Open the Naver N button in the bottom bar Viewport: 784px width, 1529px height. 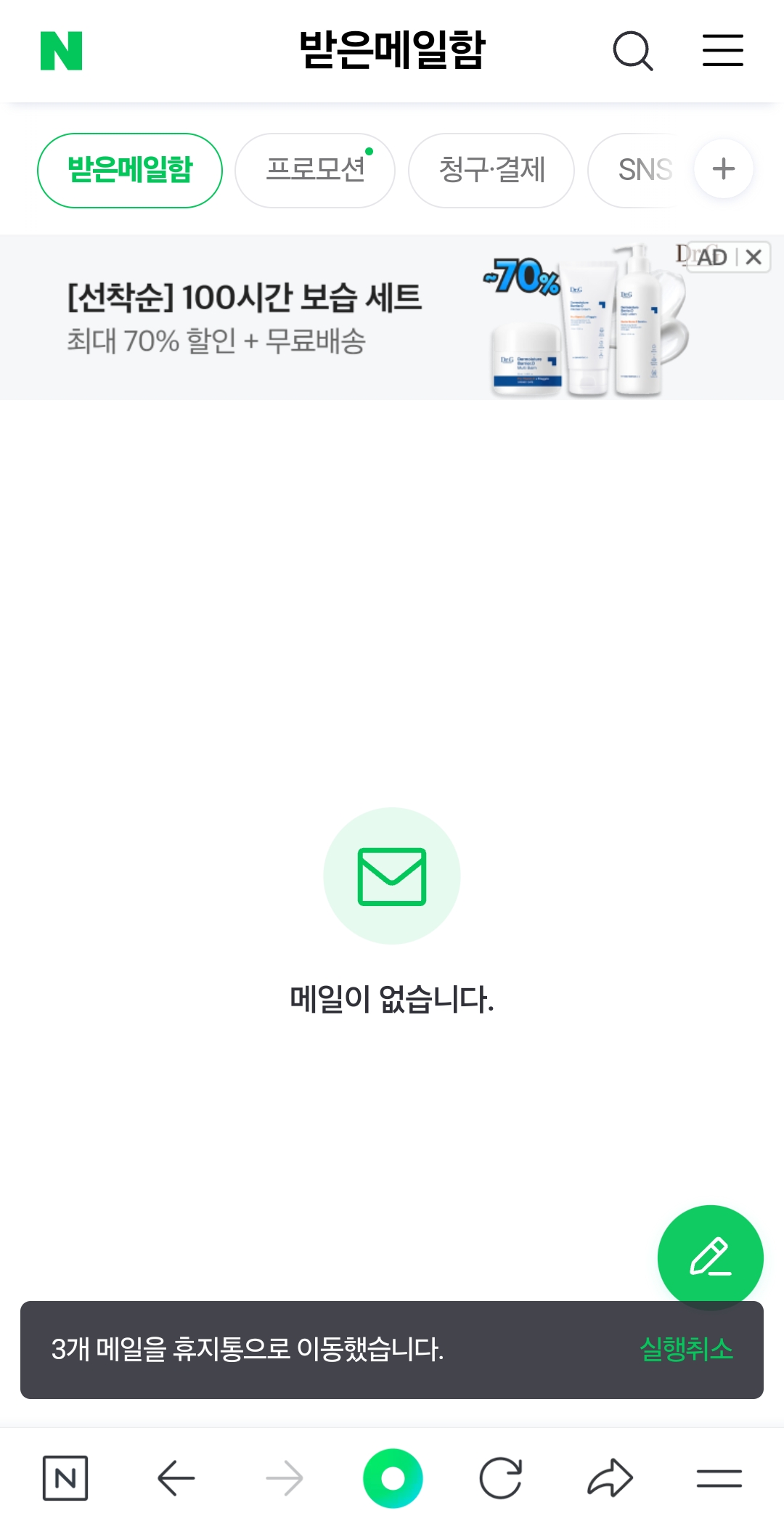[x=65, y=1477]
